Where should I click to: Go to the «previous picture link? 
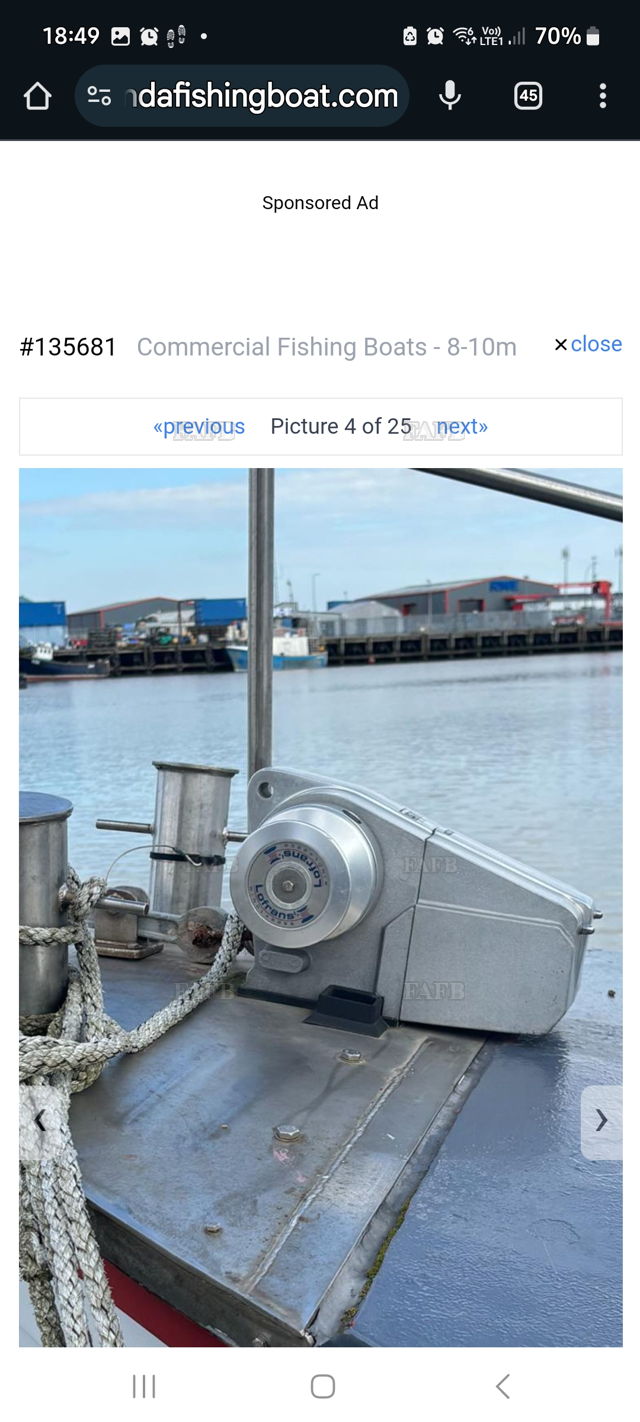199,427
